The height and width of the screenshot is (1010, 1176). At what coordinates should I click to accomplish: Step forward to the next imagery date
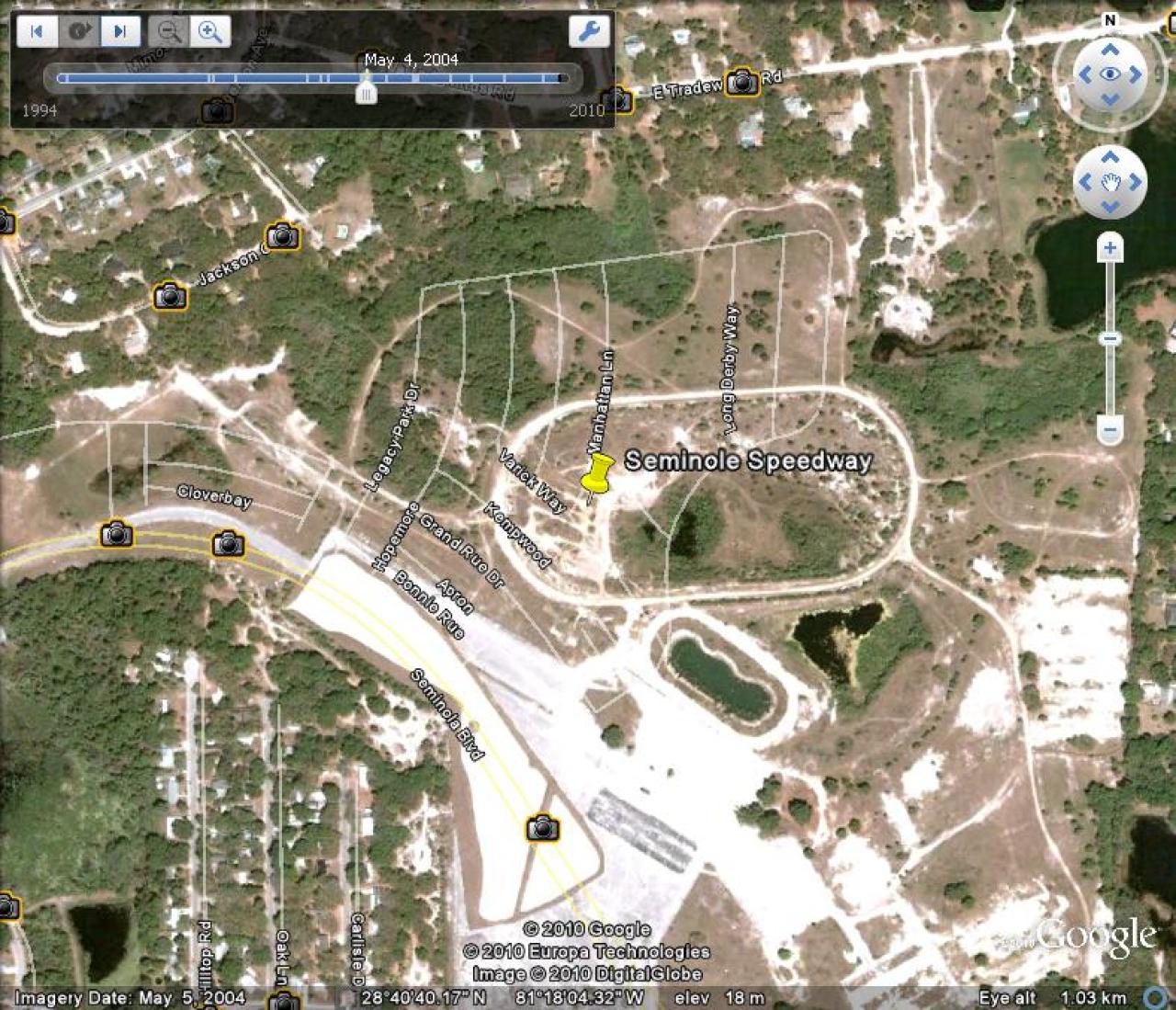click(x=119, y=32)
